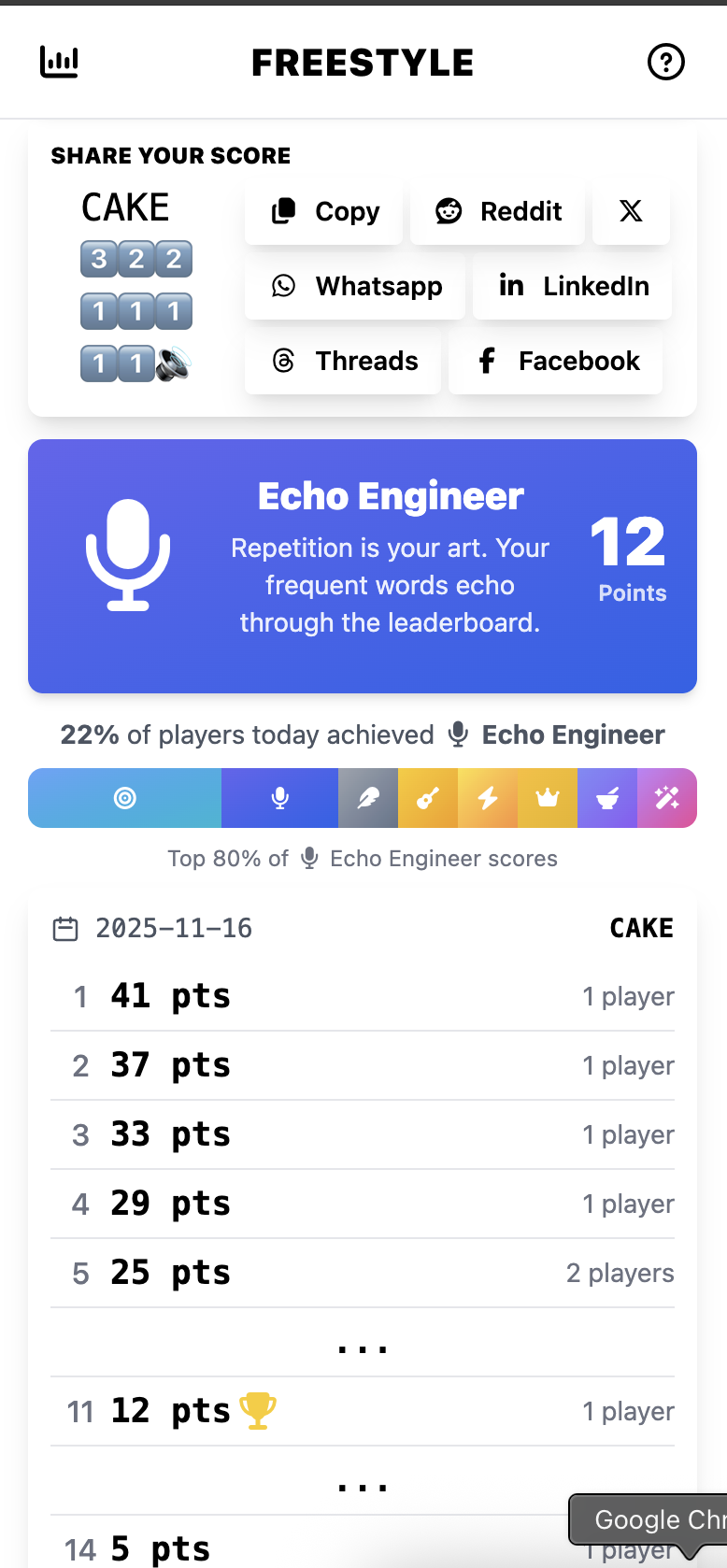
Task: Select the crown segment in the bar
Action: [x=548, y=798]
